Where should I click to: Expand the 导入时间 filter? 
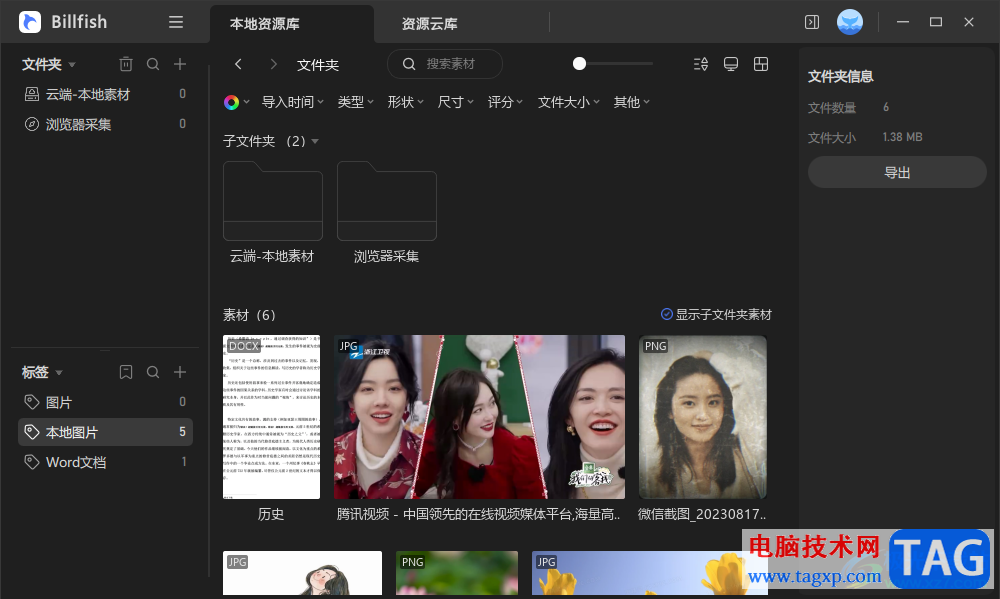click(x=291, y=102)
